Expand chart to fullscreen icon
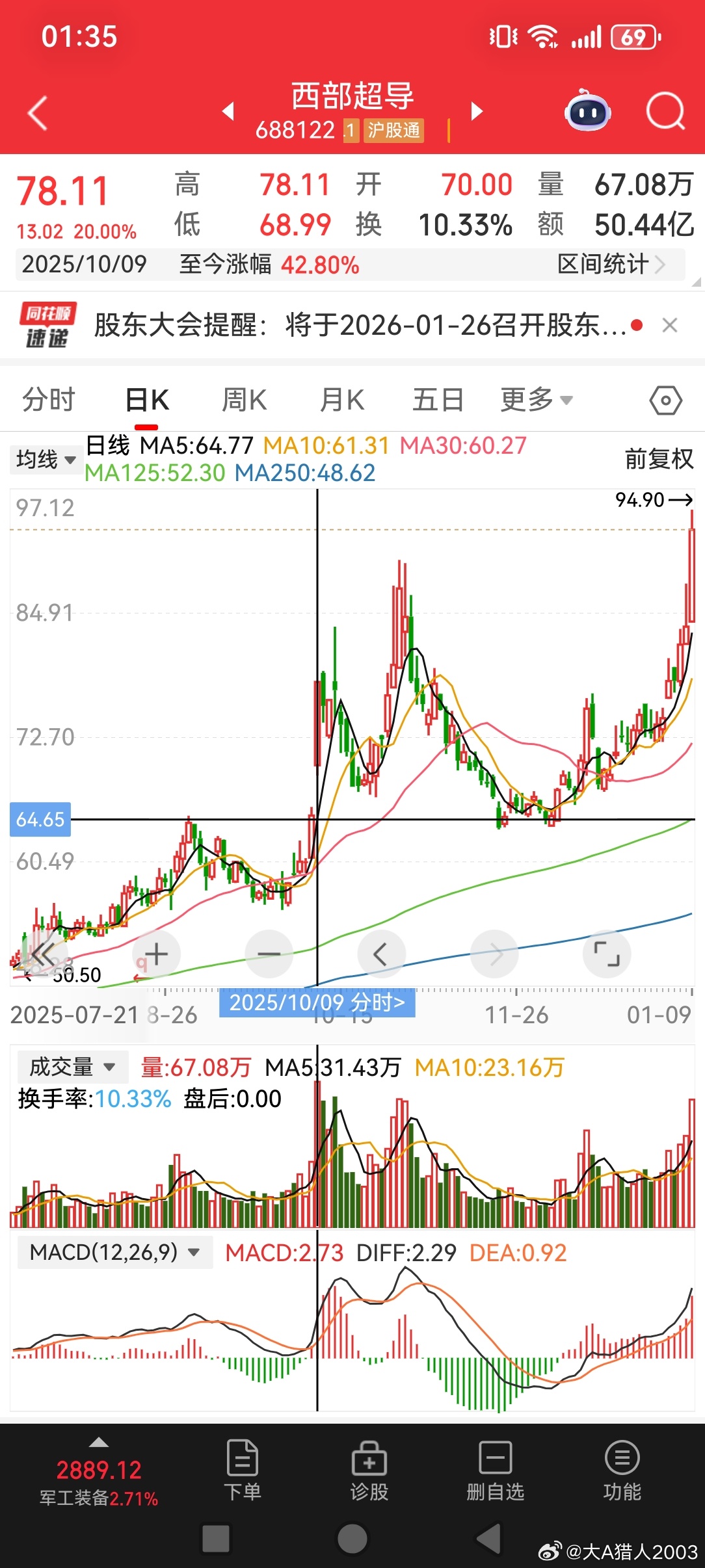The width and height of the screenshot is (705, 1568). [x=607, y=953]
